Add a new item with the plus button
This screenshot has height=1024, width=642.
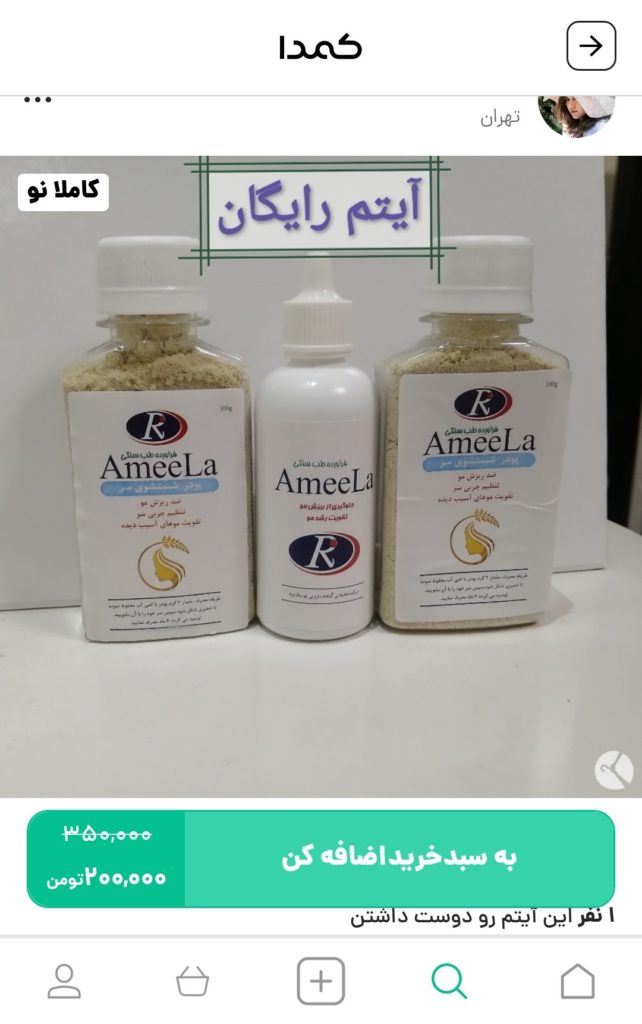pyautogui.click(x=321, y=981)
